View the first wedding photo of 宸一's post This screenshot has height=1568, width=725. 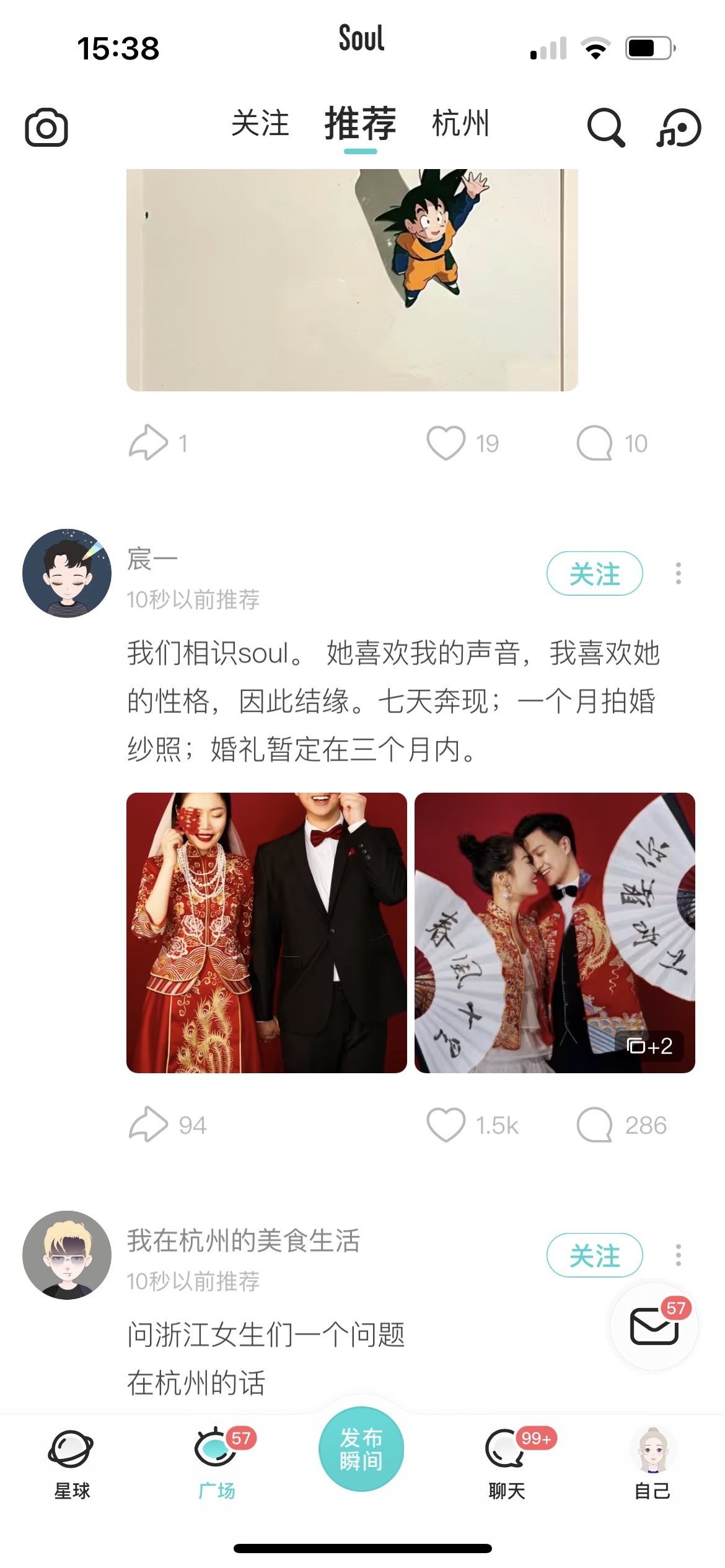[x=266, y=933]
